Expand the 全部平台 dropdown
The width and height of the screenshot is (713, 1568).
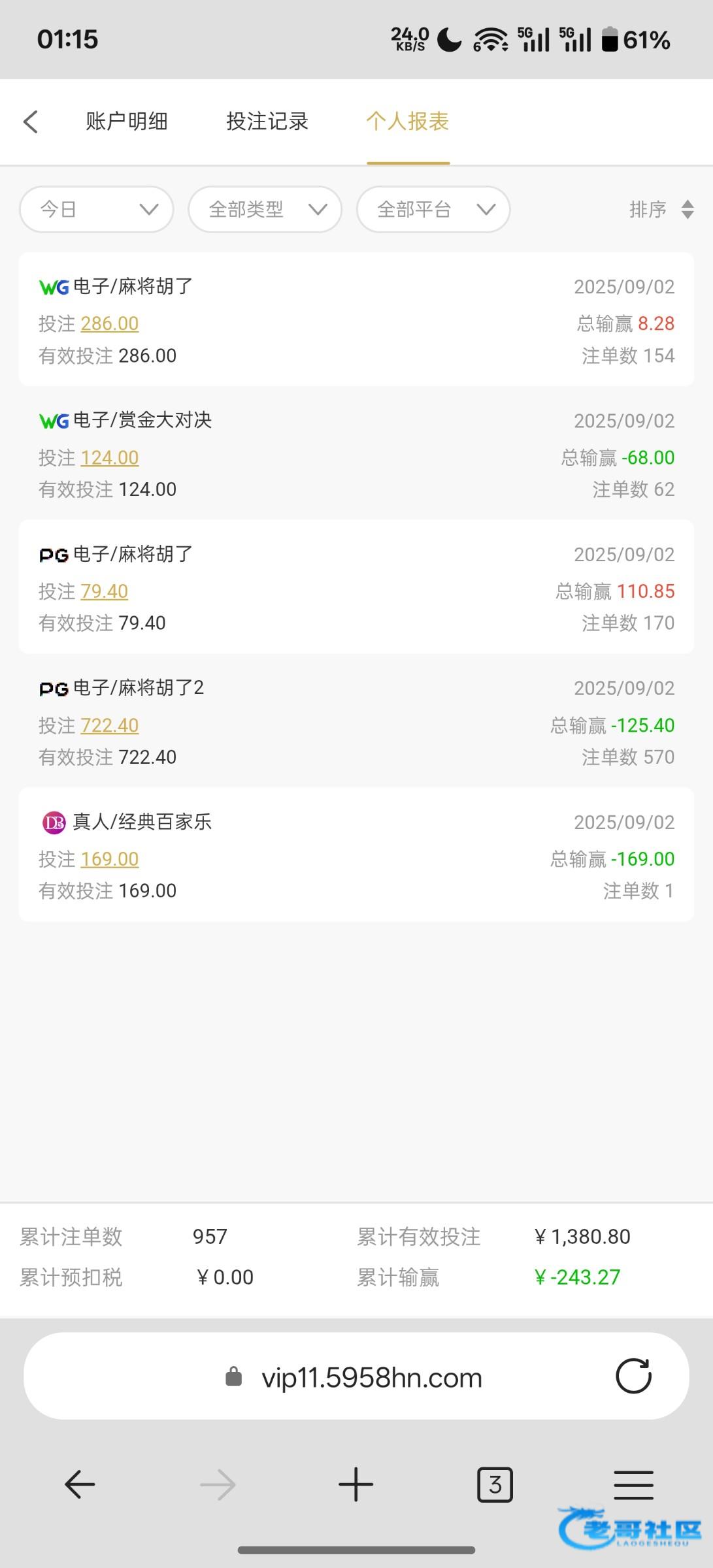point(433,209)
